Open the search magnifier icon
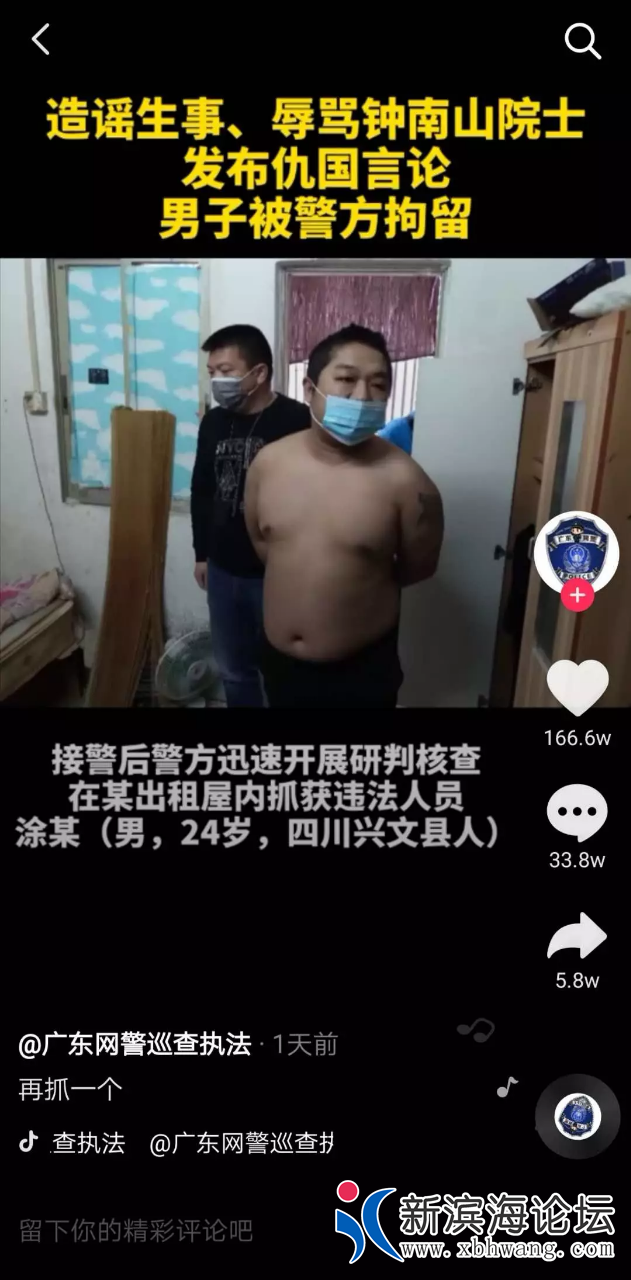 click(x=582, y=41)
